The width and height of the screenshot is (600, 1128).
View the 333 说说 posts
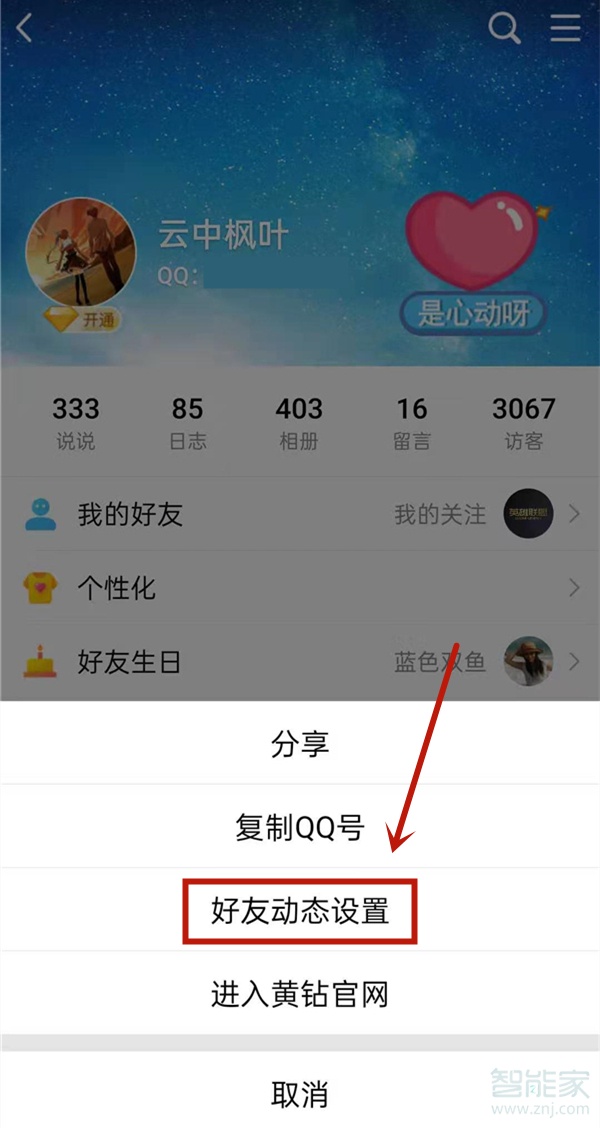point(76,422)
